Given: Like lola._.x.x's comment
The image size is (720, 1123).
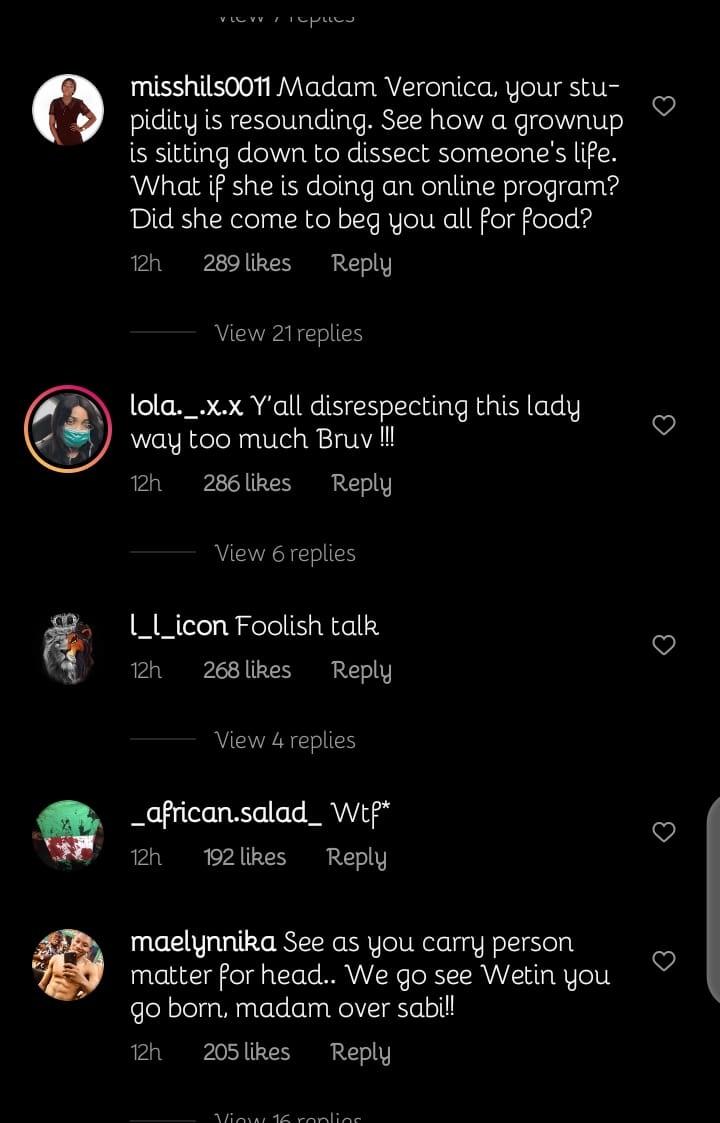Looking at the screenshot, I should pyautogui.click(x=664, y=425).
